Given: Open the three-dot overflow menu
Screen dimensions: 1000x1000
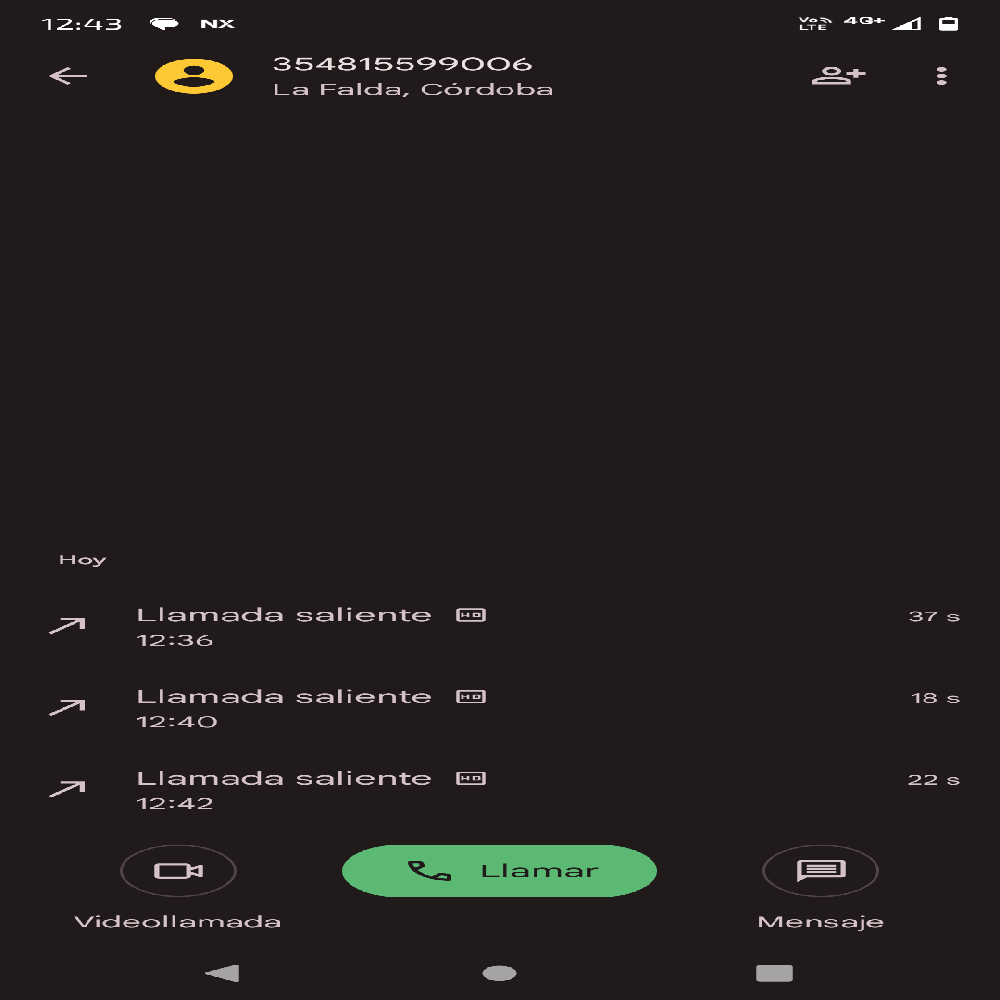Looking at the screenshot, I should (941, 77).
